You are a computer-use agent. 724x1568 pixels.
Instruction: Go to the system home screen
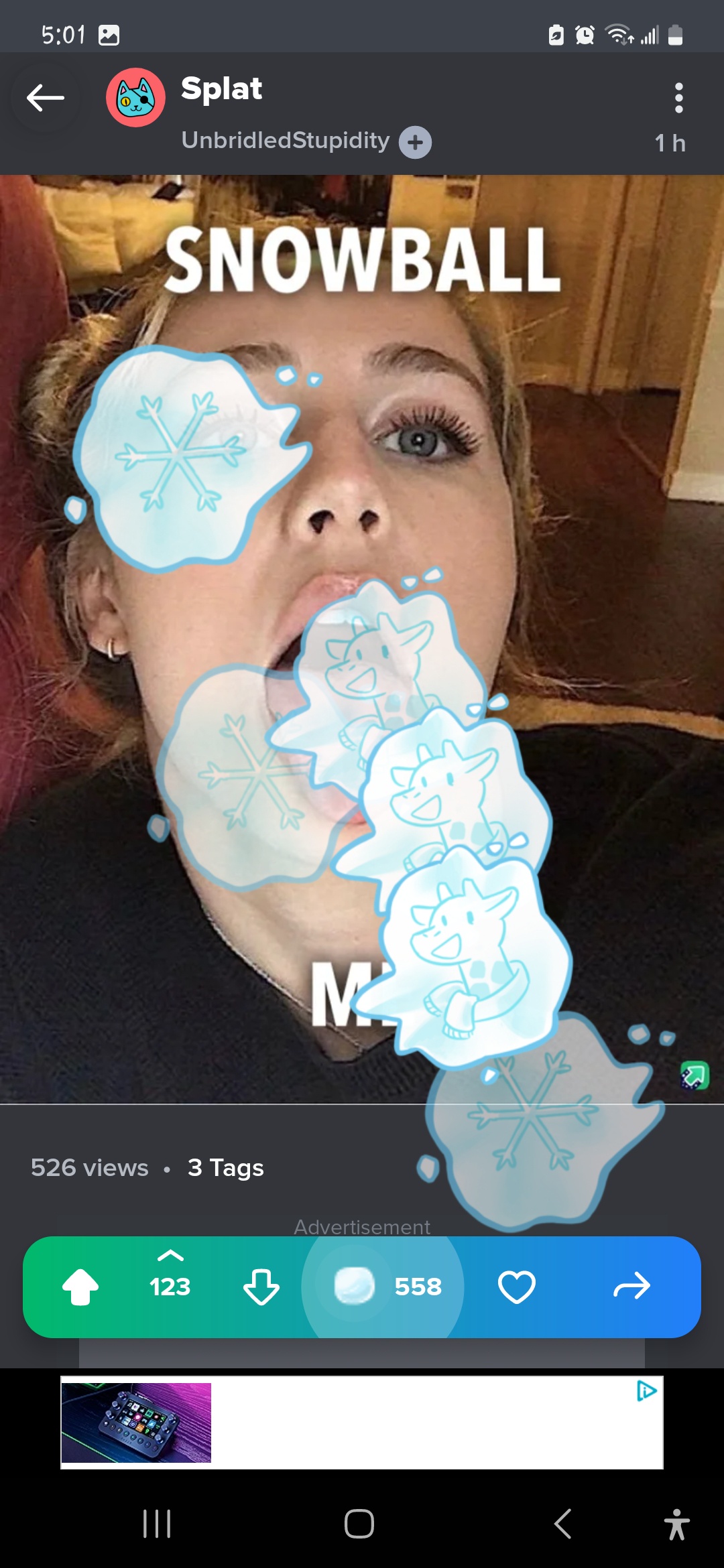pyautogui.click(x=359, y=1524)
